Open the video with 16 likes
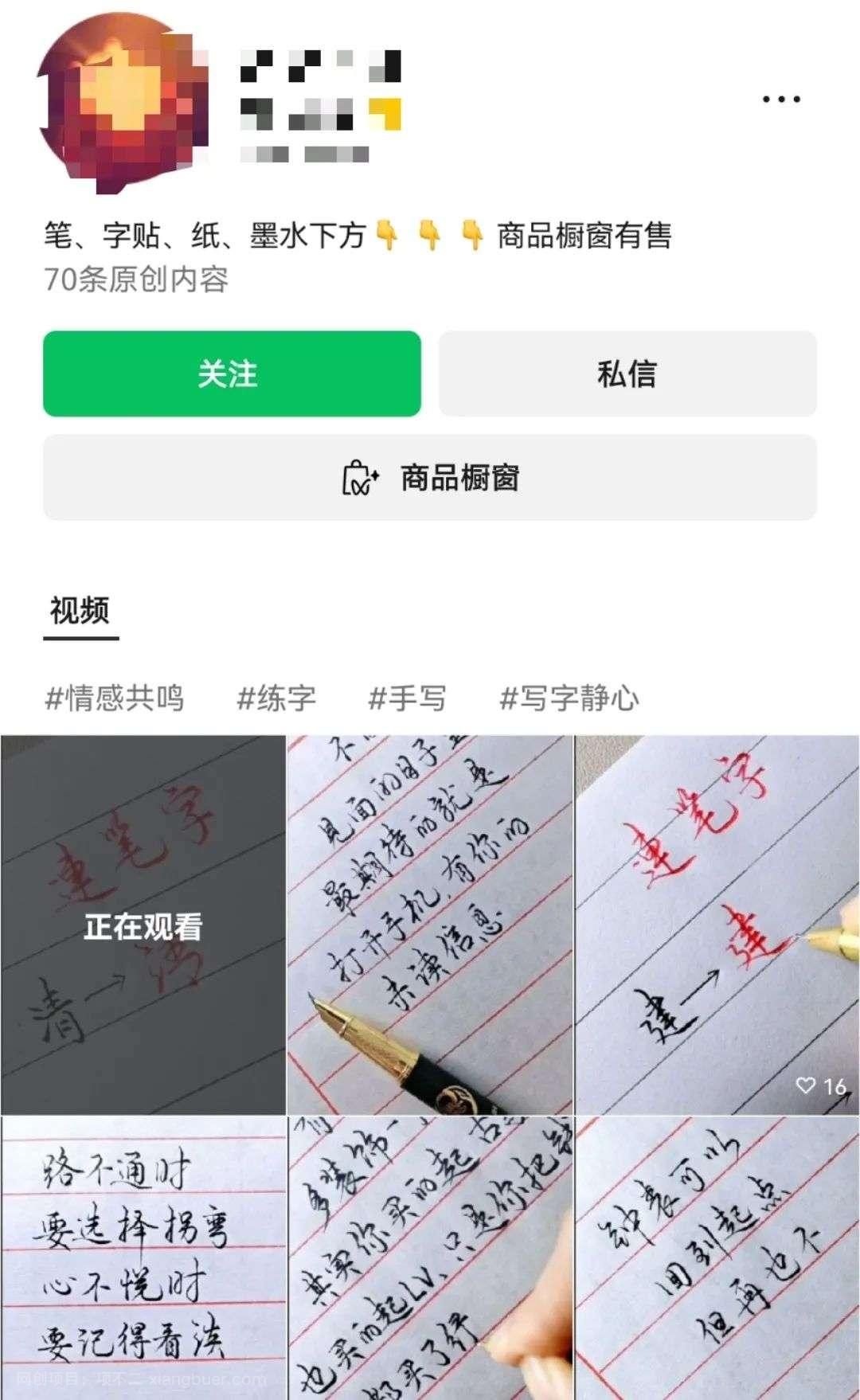Viewport: 860px width, 1400px height. pyautogui.click(x=717, y=925)
